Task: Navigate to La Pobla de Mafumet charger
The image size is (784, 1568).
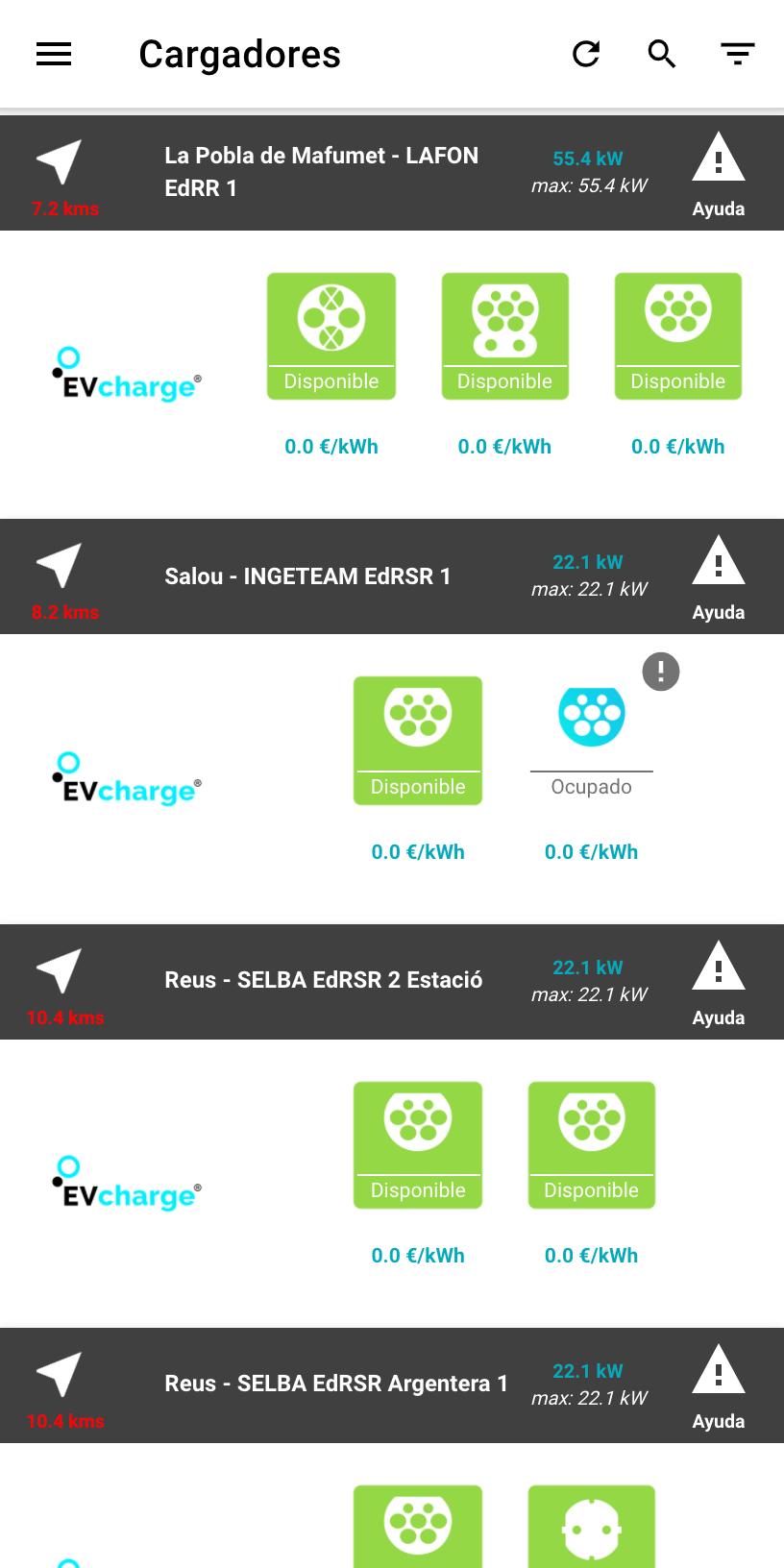Action: 60,161
